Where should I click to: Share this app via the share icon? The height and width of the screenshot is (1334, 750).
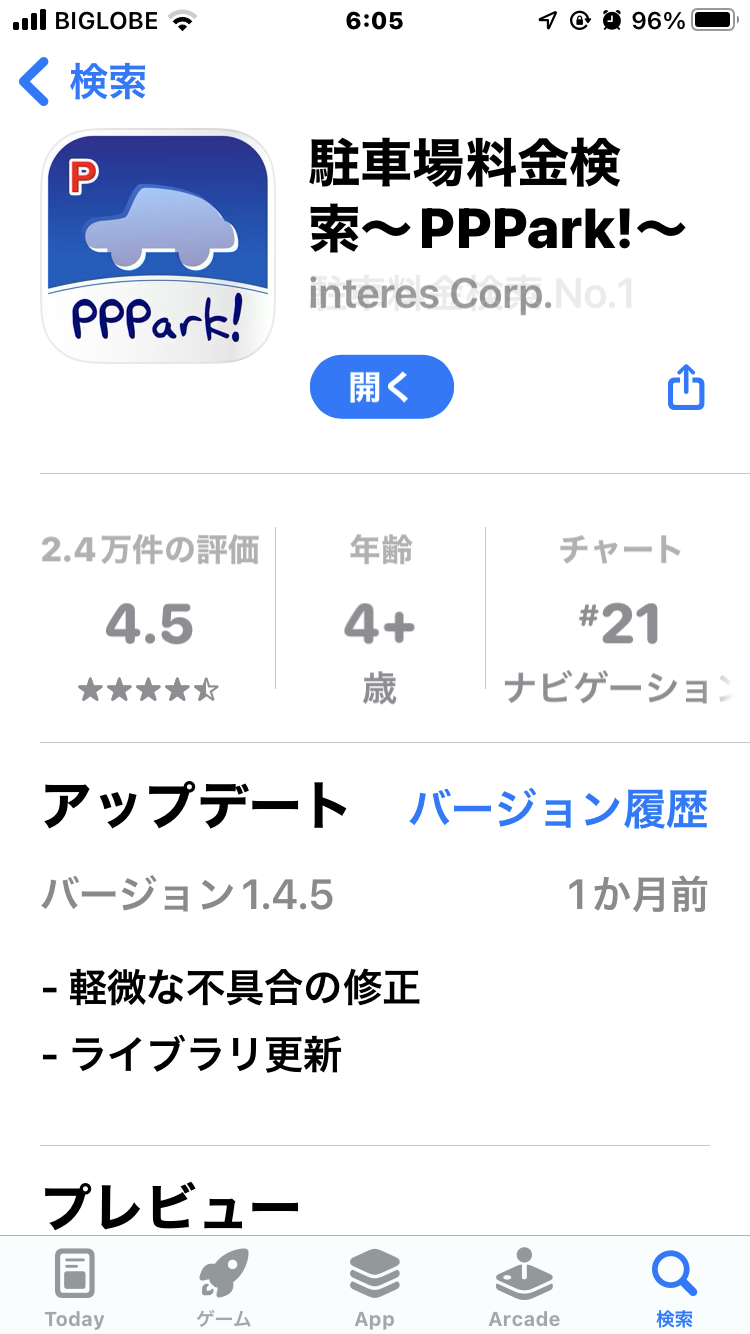686,387
